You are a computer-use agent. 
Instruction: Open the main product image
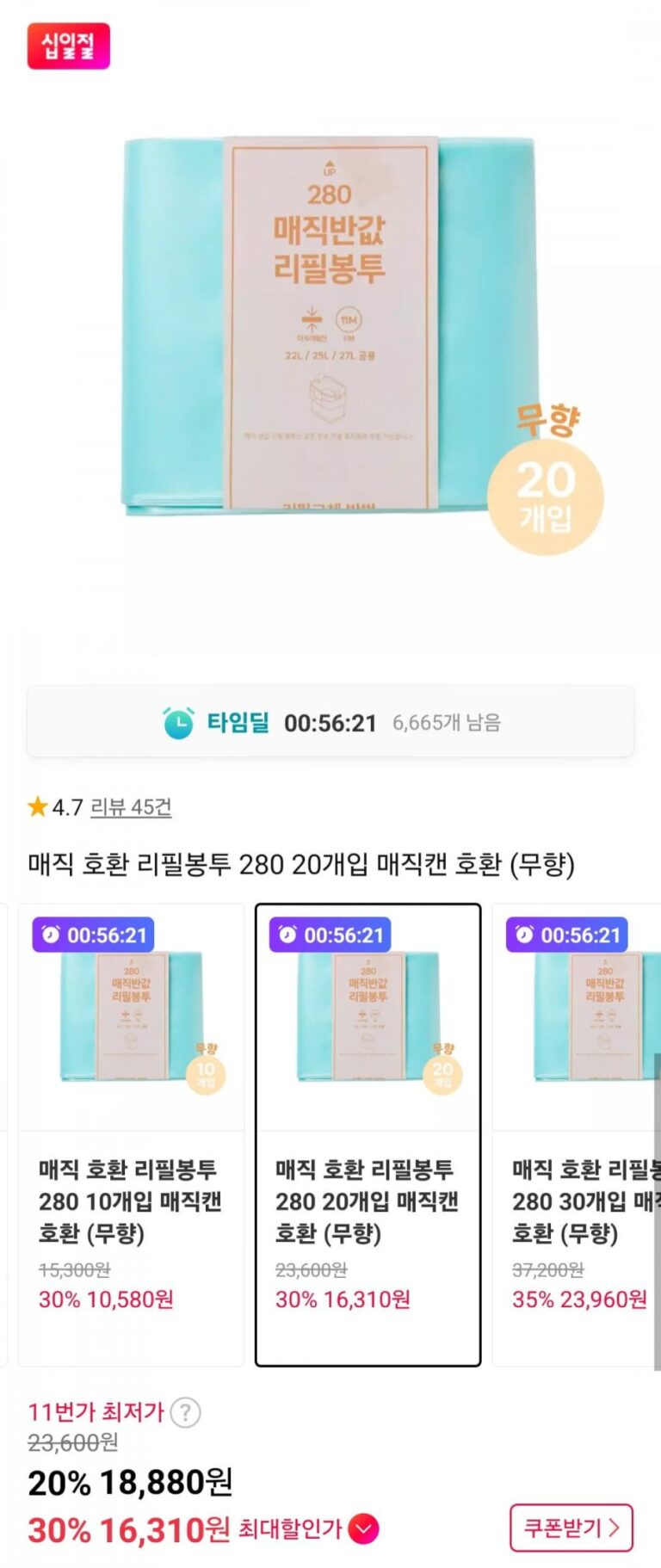click(x=330, y=327)
